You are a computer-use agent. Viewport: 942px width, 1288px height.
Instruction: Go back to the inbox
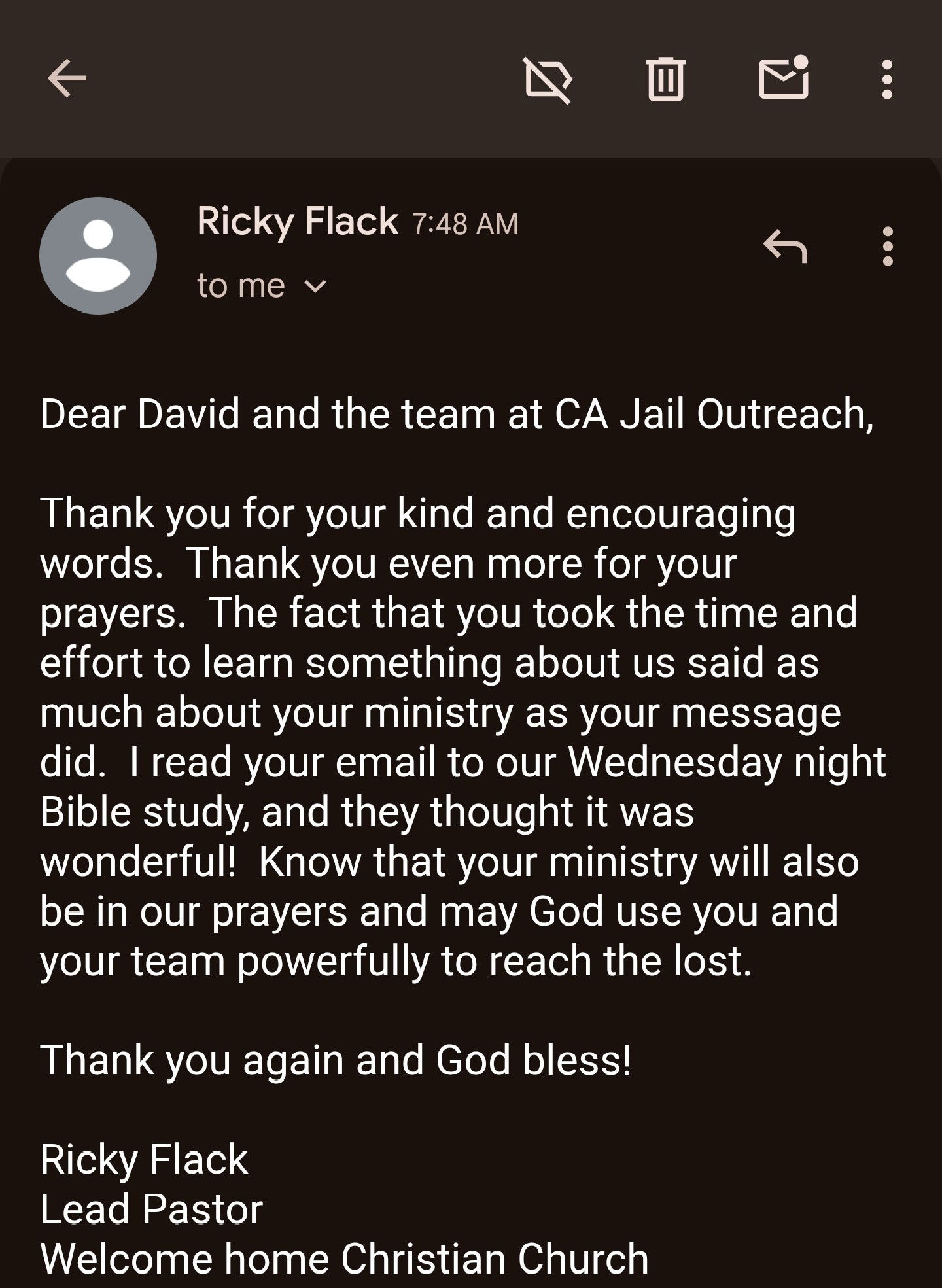[x=67, y=78]
